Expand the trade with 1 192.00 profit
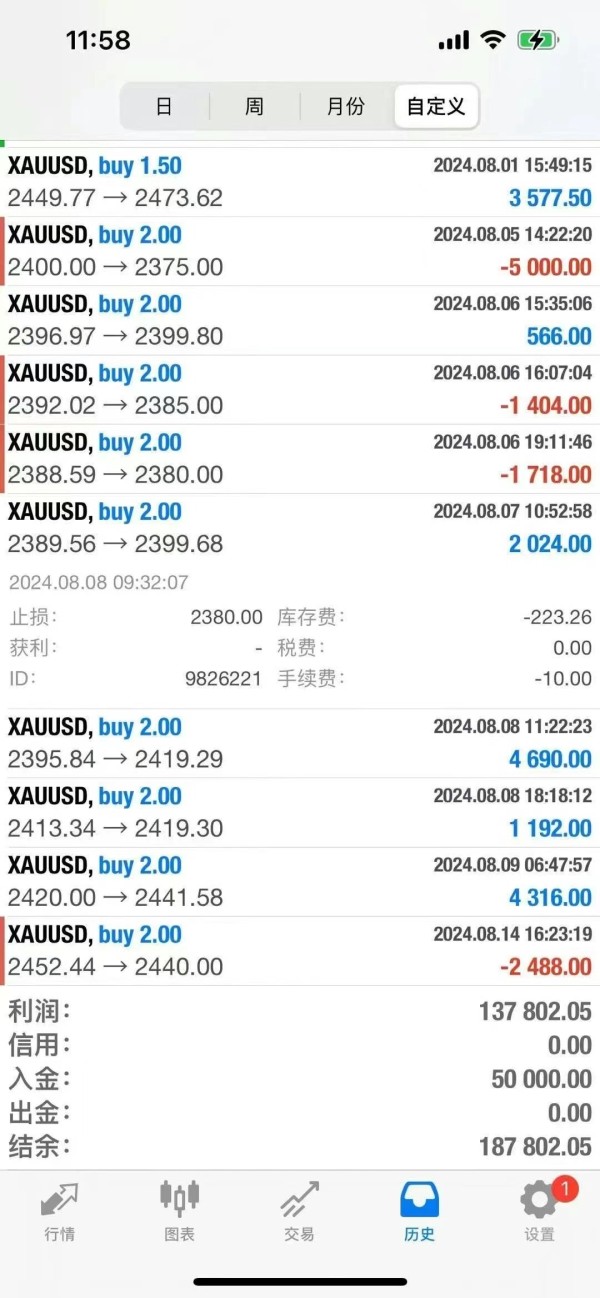 300,812
